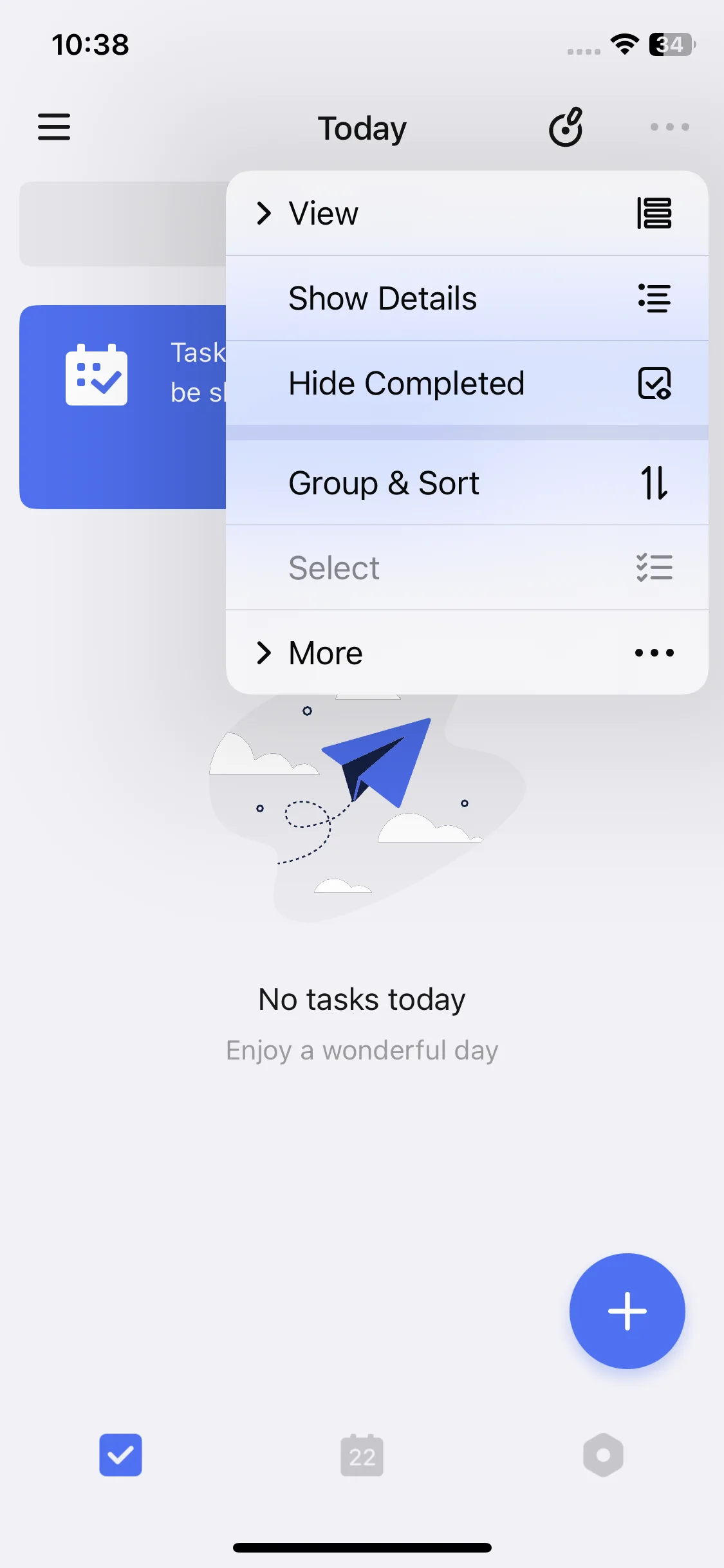Expand the More submenu

(x=467, y=653)
